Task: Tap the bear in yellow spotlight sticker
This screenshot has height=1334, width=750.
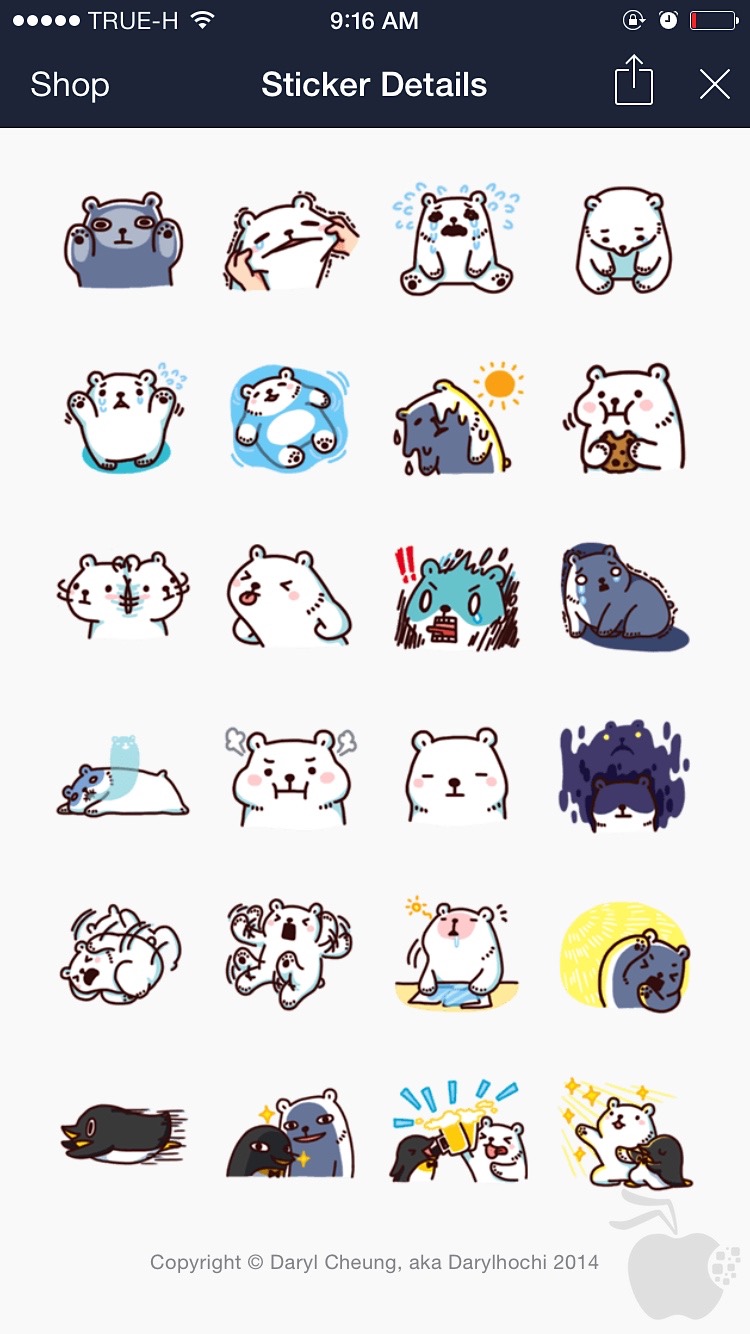Action: pyautogui.click(x=625, y=955)
